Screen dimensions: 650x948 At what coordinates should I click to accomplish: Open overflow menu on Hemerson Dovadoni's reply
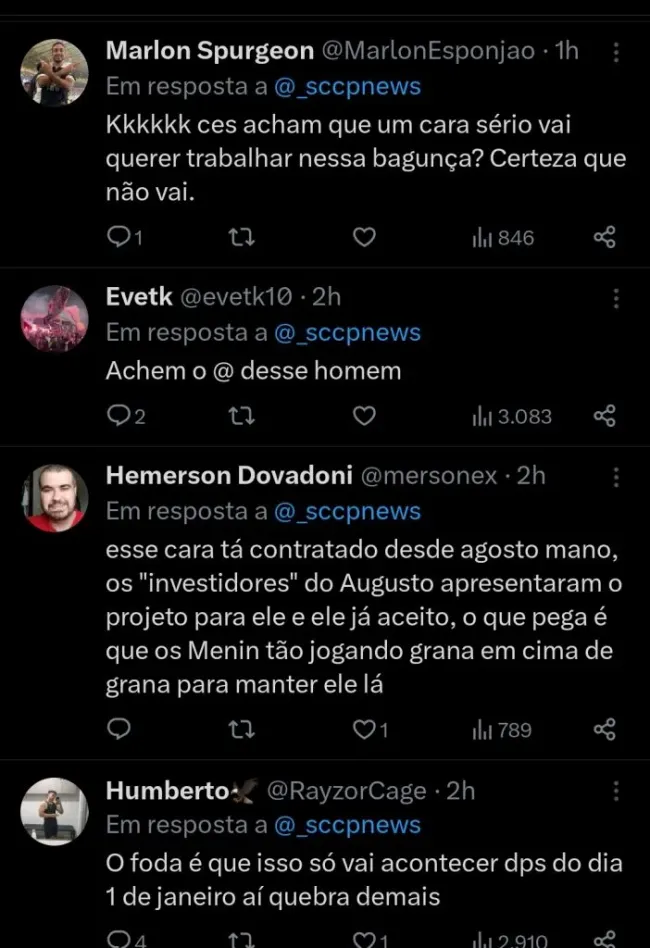617,476
